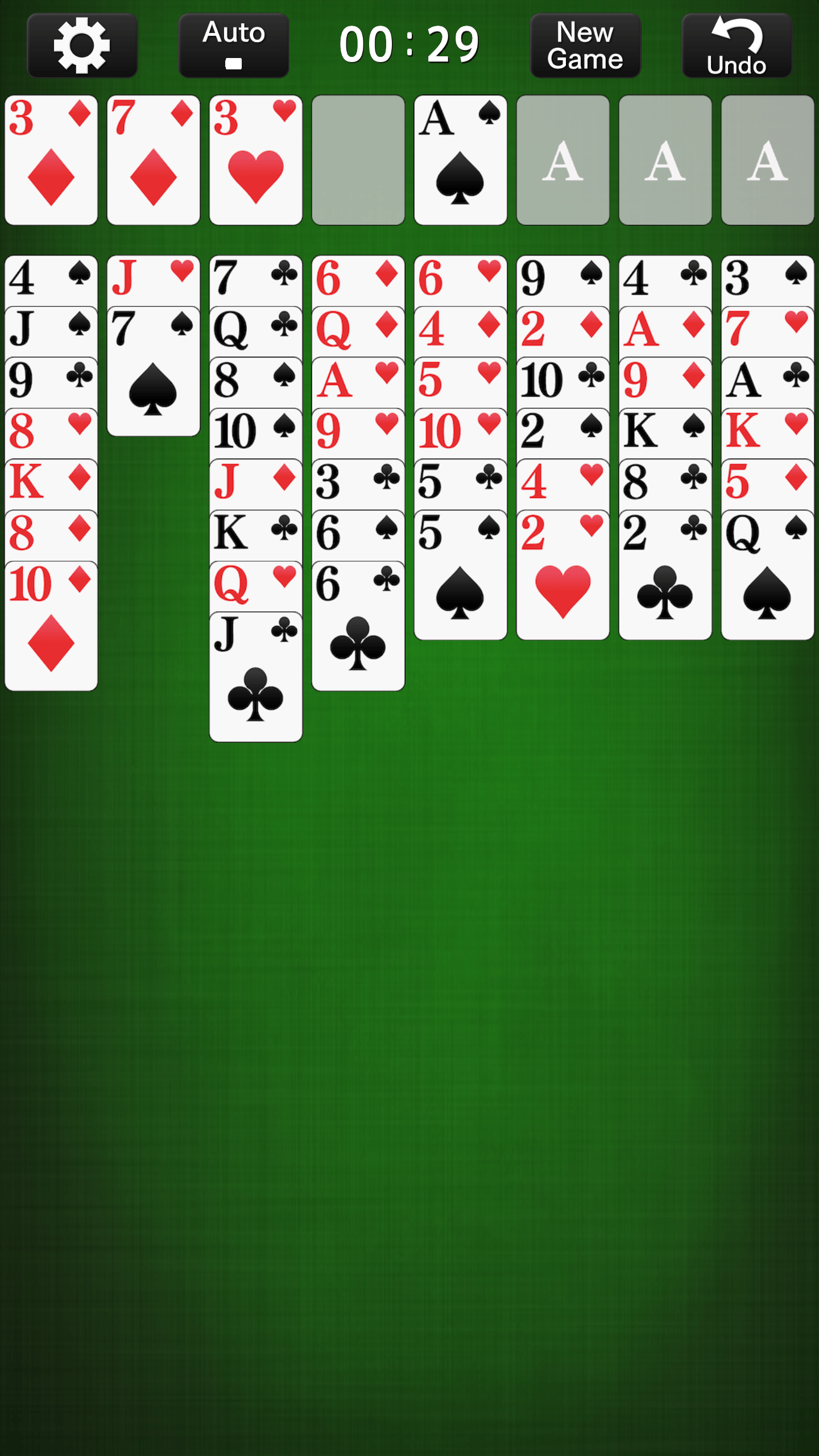This screenshot has height=1456, width=819.
Task: Tap the empty free cell
Action: pyautogui.click(x=358, y=160)
